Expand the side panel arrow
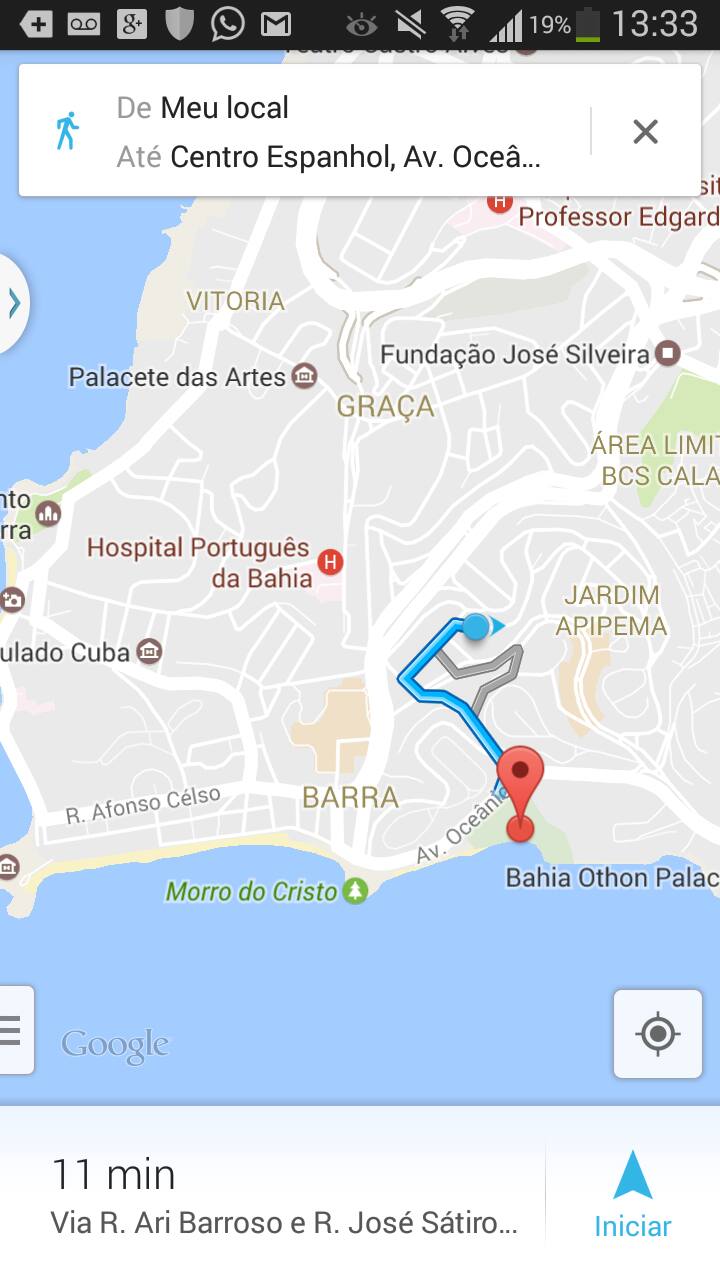Screen dimensions: 720x1280 (x=13, y=303)
